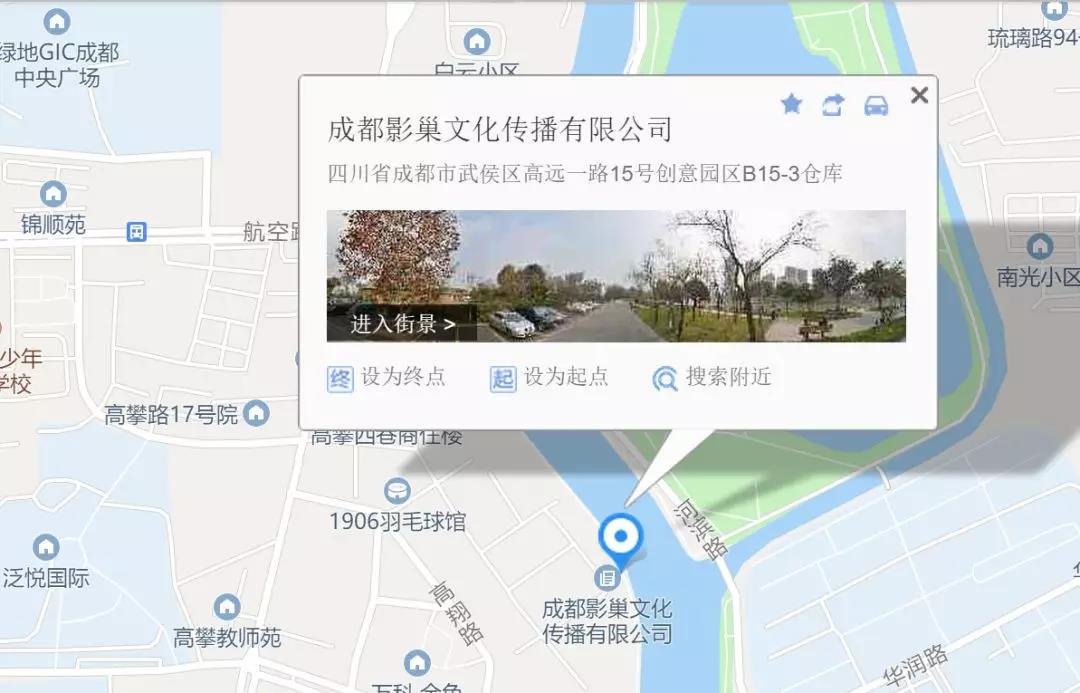Viewport: 1080px width, 693px height.
Task: Tap the blue location pin marker
Action: (621, 539)
